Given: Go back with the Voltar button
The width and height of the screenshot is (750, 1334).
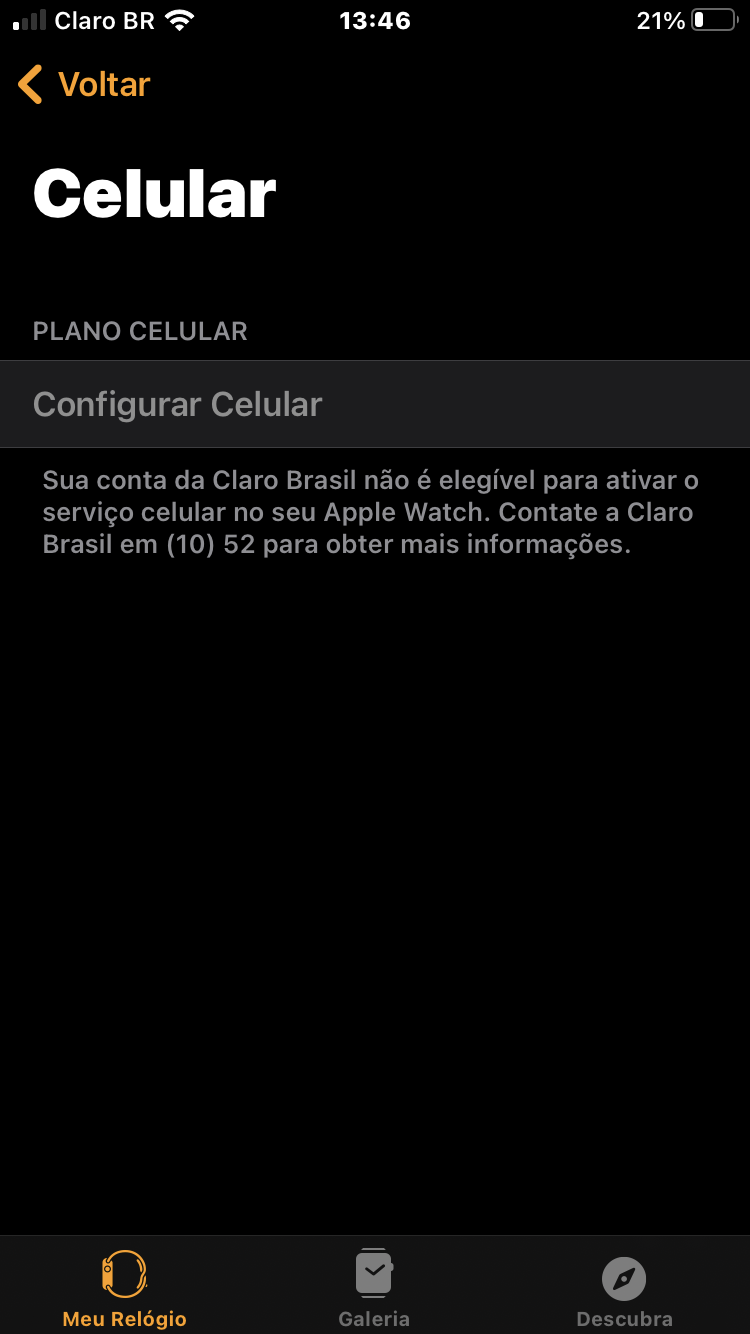Looking at the screenshot, I should [85, 85].
